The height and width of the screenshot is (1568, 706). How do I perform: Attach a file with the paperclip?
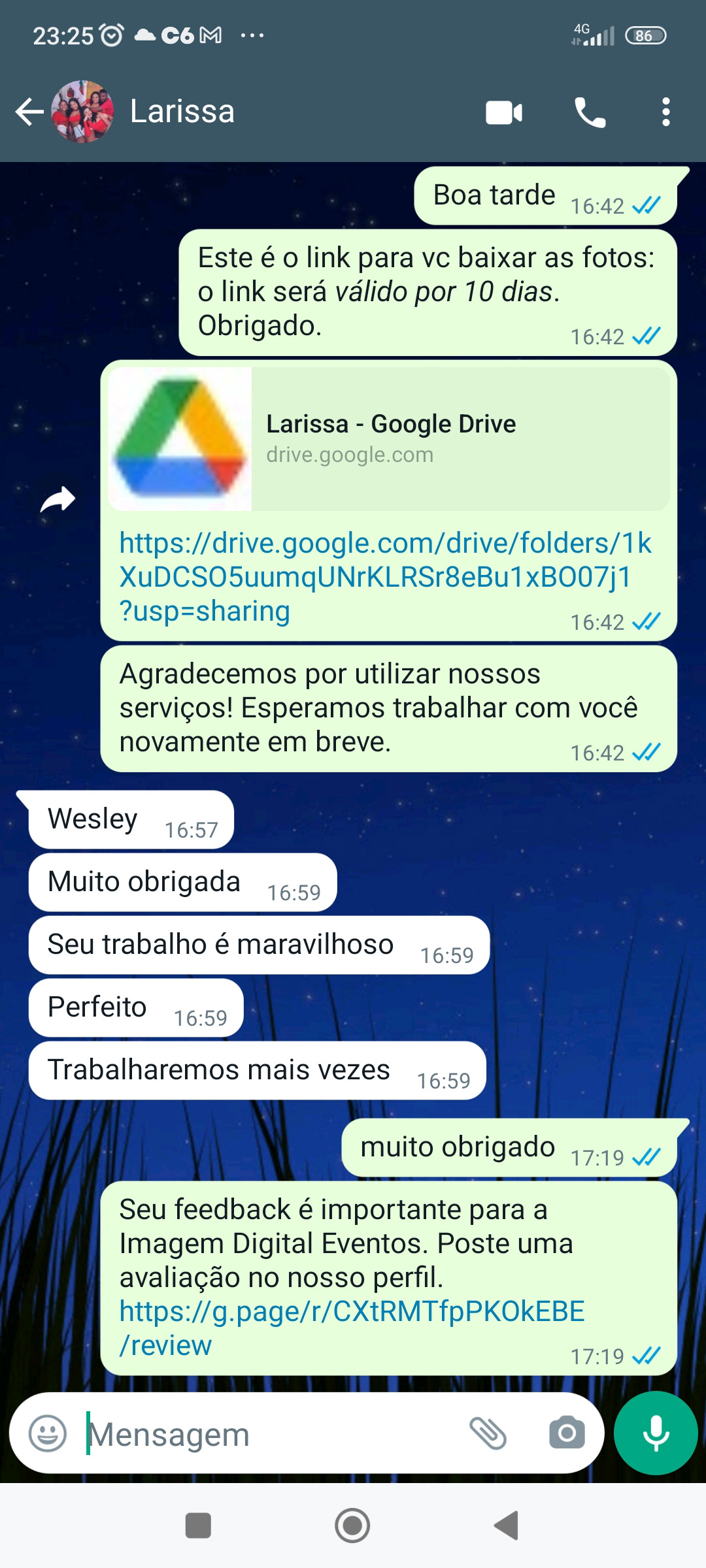tap(488, 1433)
